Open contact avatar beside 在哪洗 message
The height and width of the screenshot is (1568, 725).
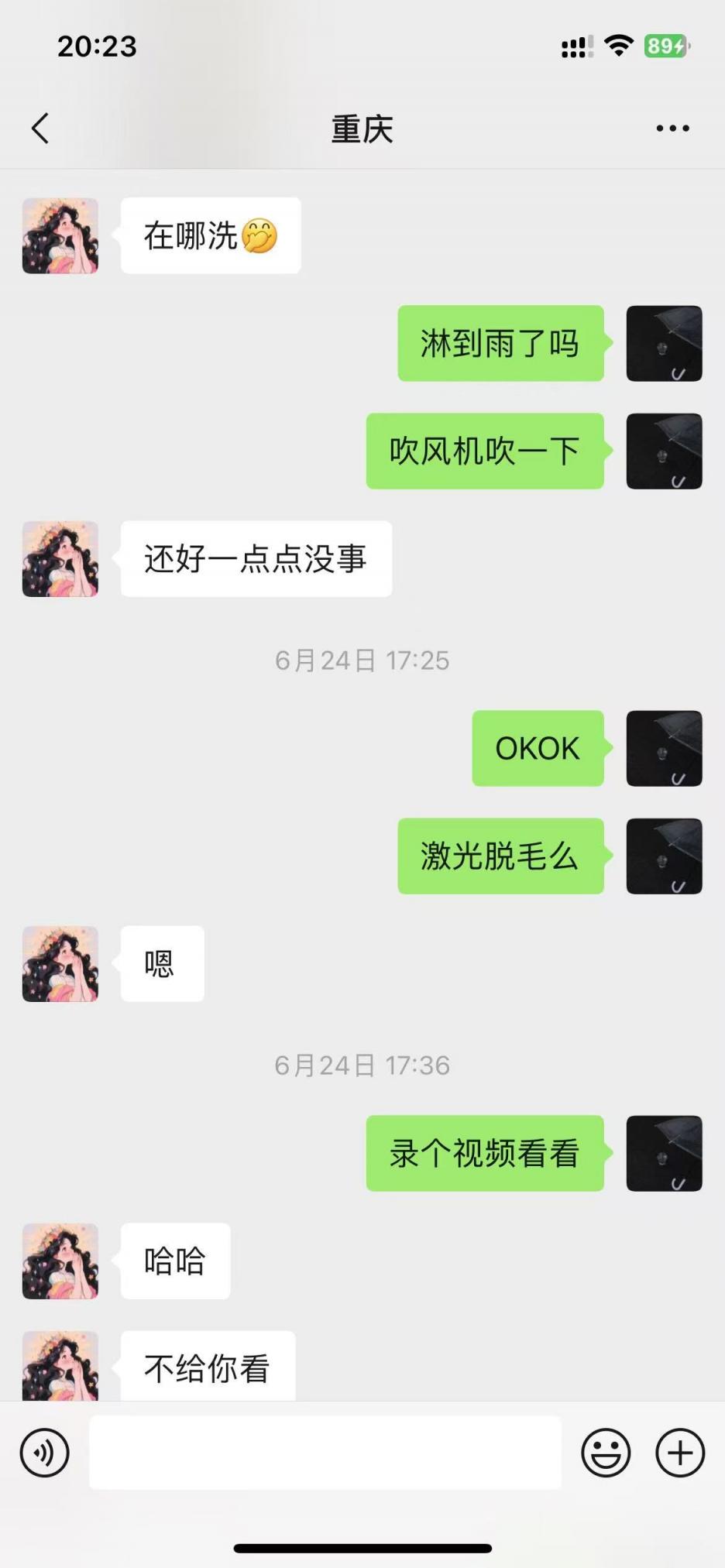pos(60,235)
